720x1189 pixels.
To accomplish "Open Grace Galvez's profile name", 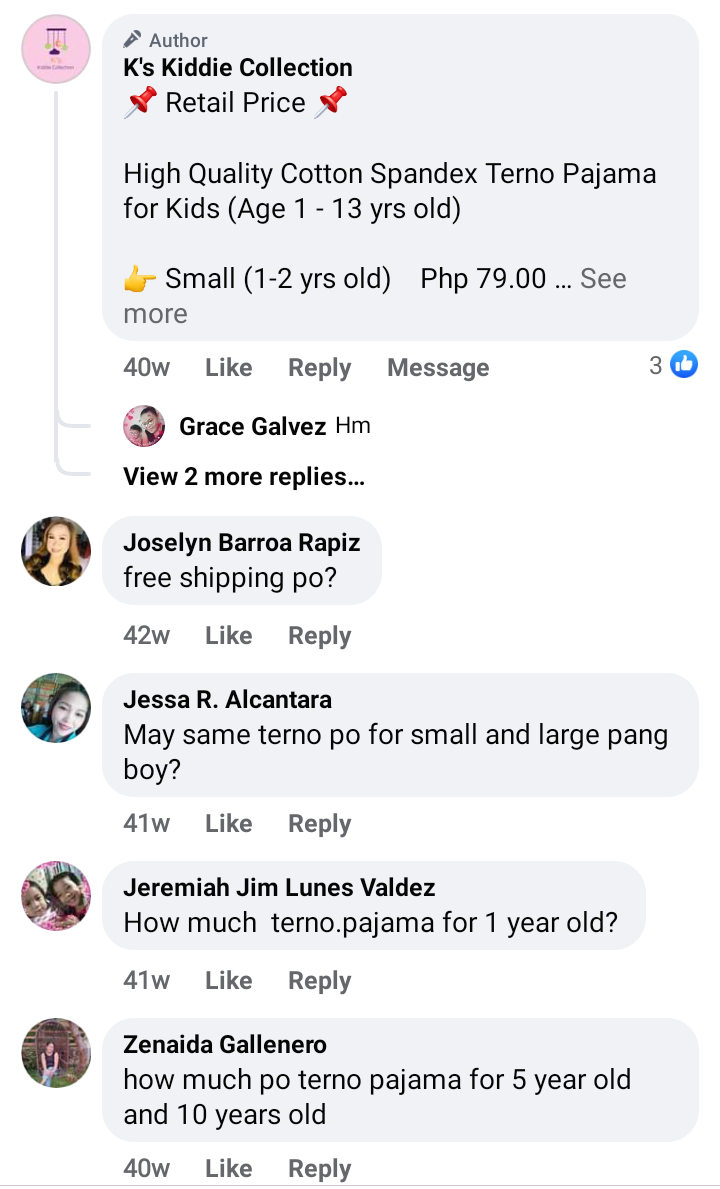I will pyautogui.click(x=252, y=427).
